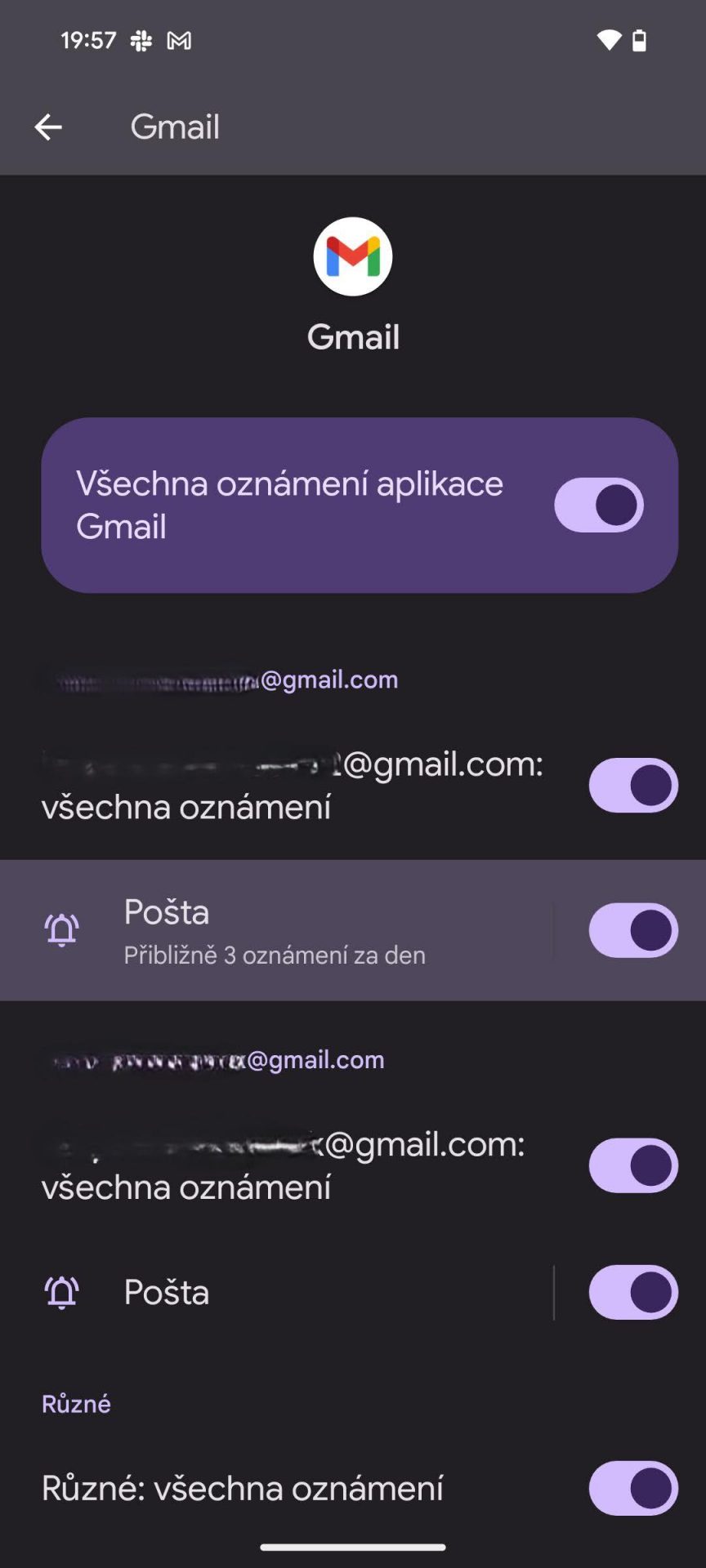Go back using the arrow in the header

(48, 127)
